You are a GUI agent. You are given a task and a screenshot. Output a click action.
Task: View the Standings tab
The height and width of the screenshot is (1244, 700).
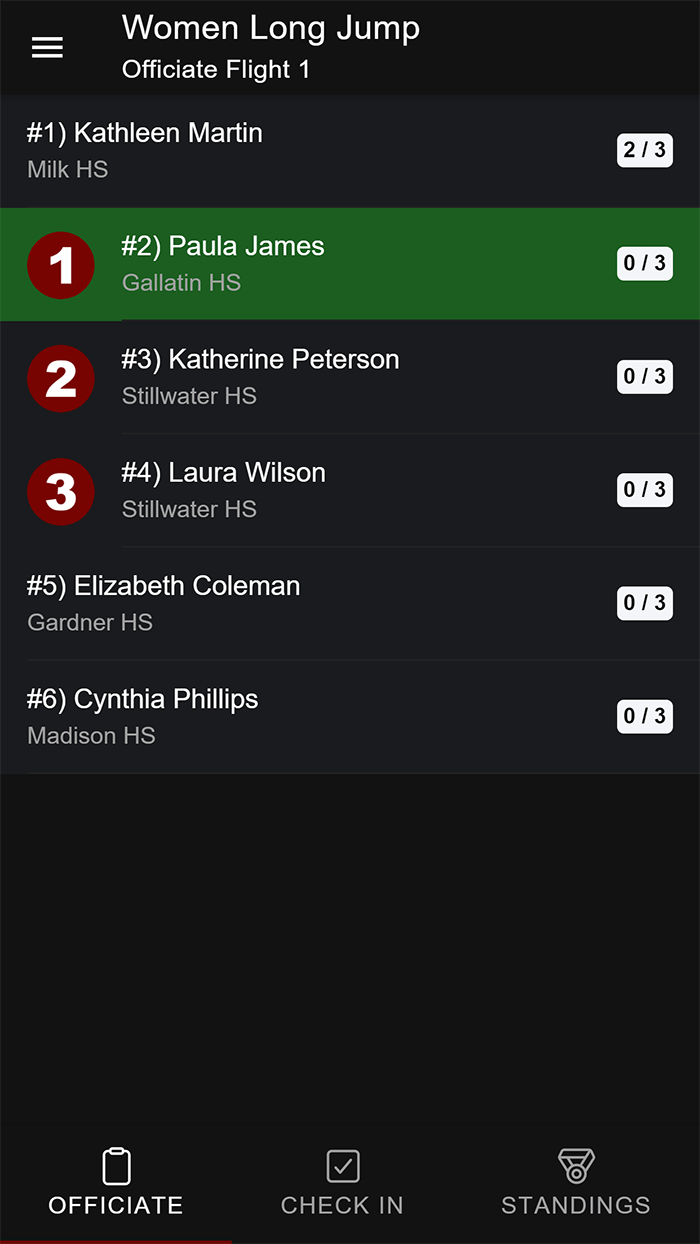(x=575, y=1182)
